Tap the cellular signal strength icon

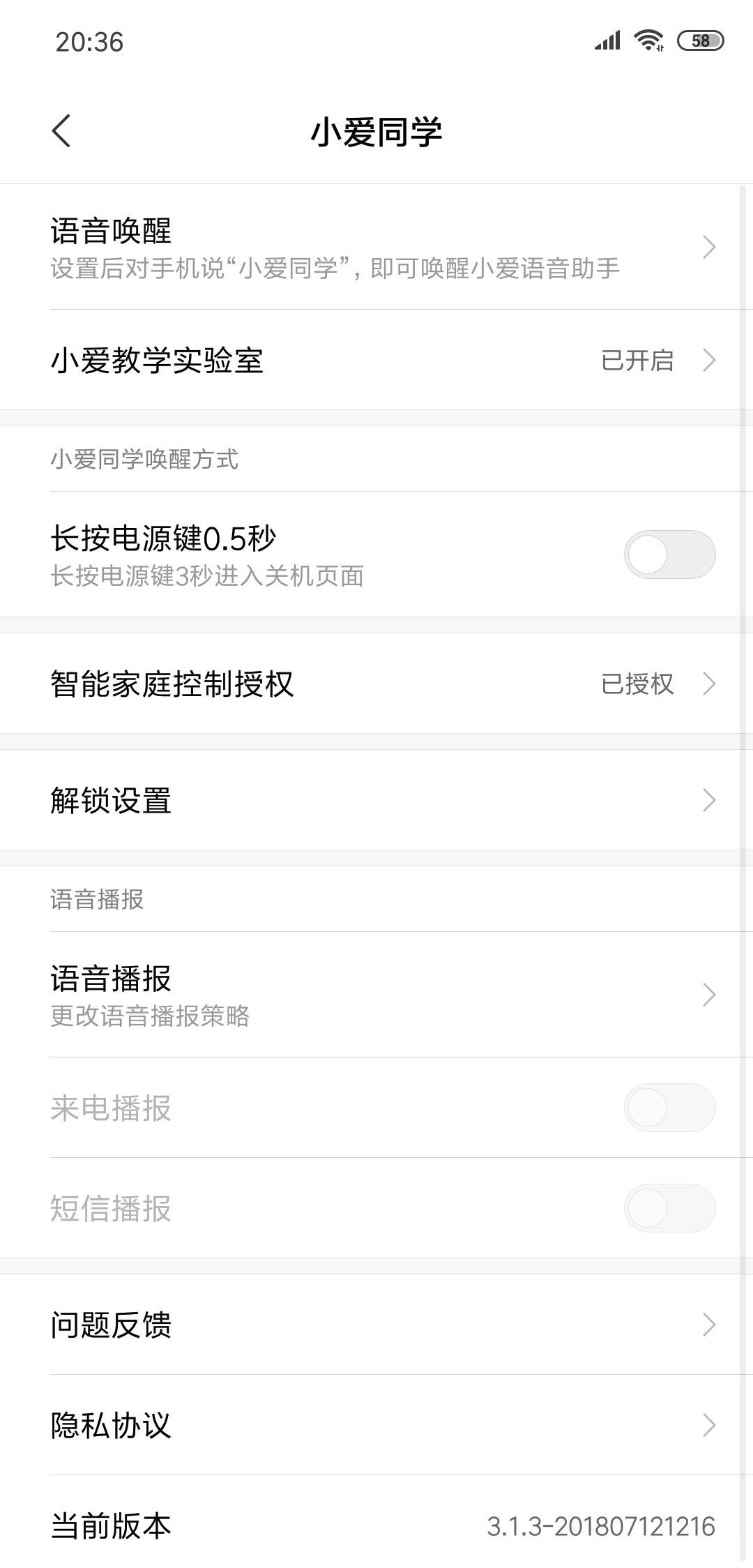(x=607, y=42)
